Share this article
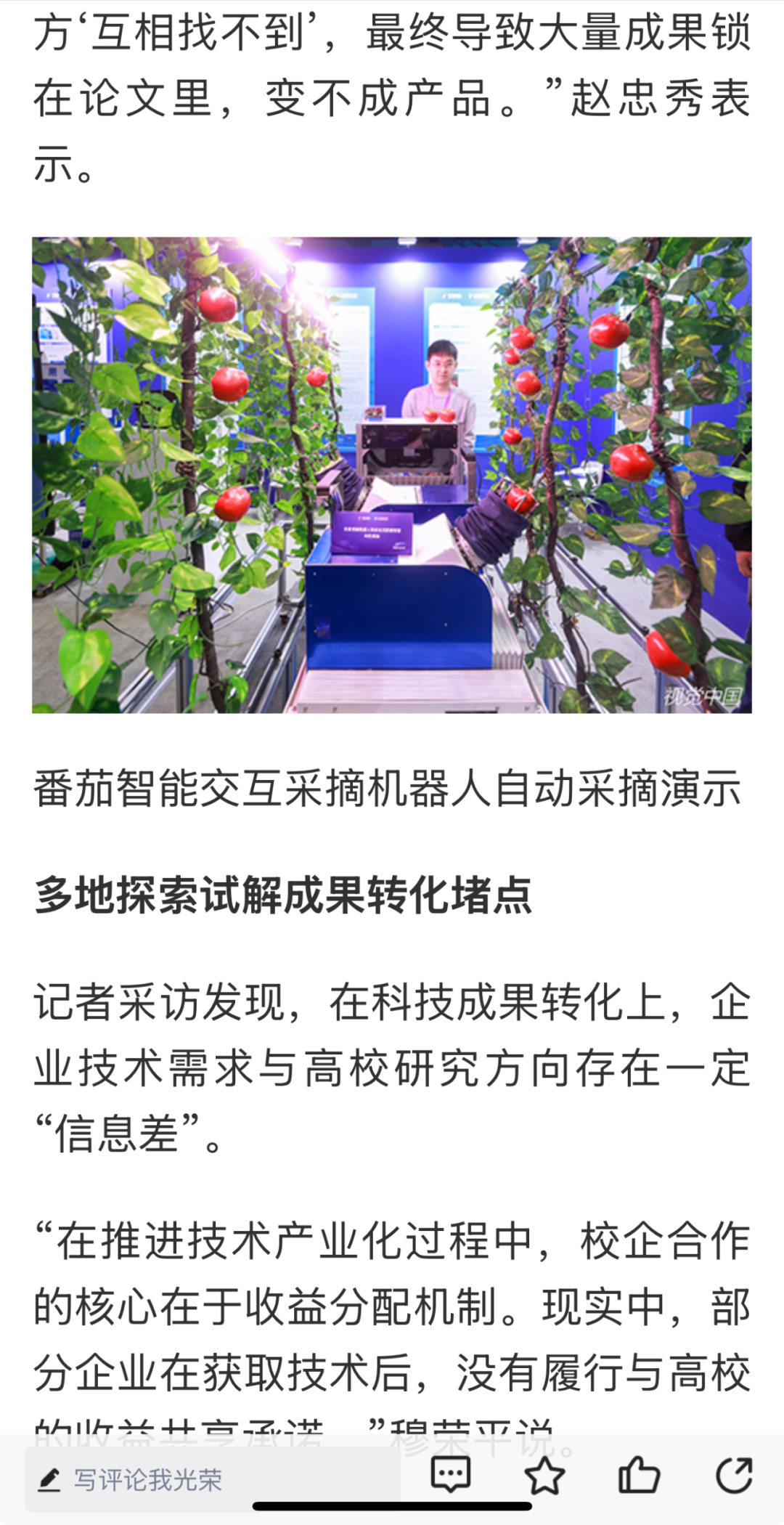784x1525 pixels. pos(733,1475)
